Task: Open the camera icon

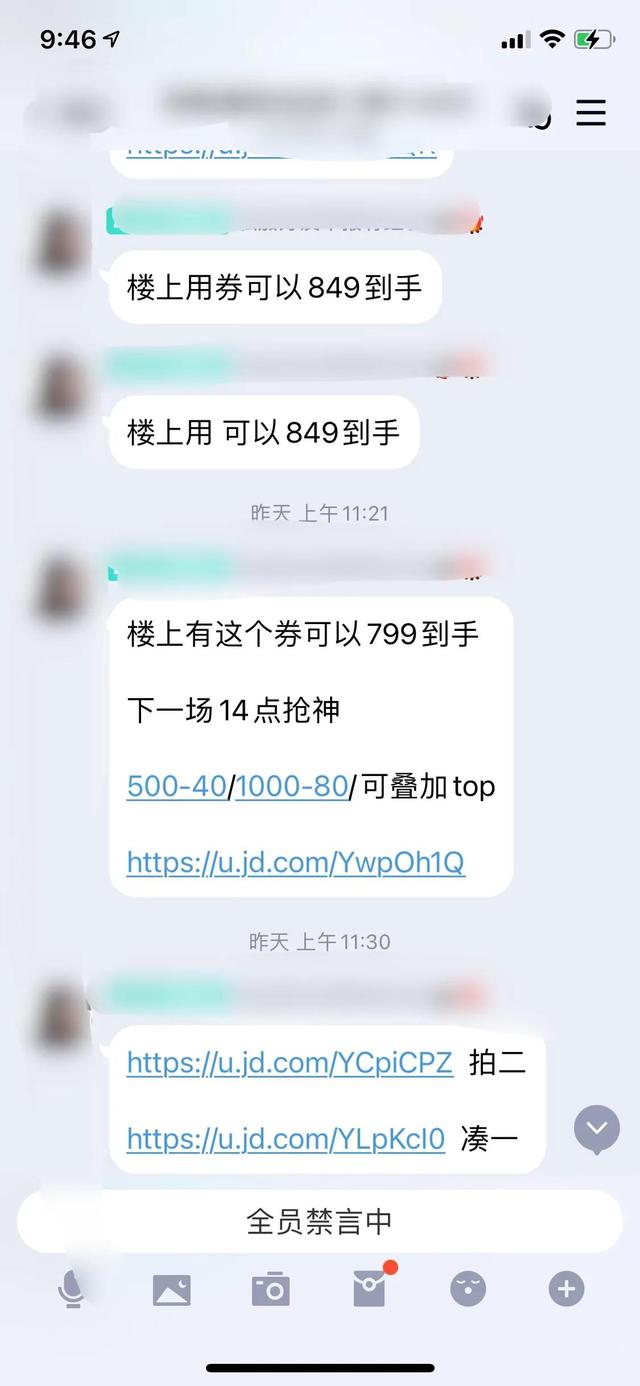Action: [x=270, y=1290]
